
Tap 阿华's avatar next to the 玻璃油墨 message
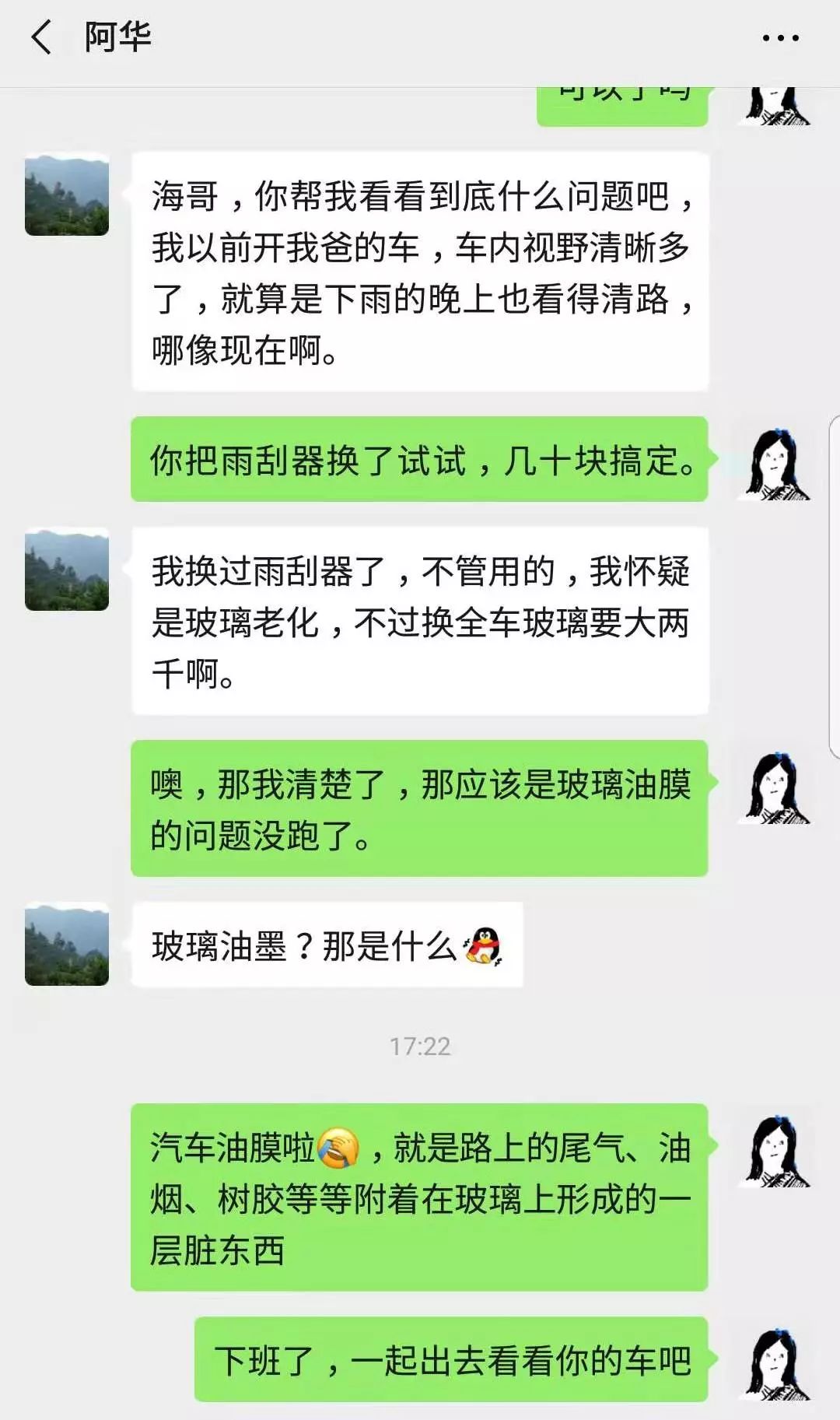click(x=66, y=941)
